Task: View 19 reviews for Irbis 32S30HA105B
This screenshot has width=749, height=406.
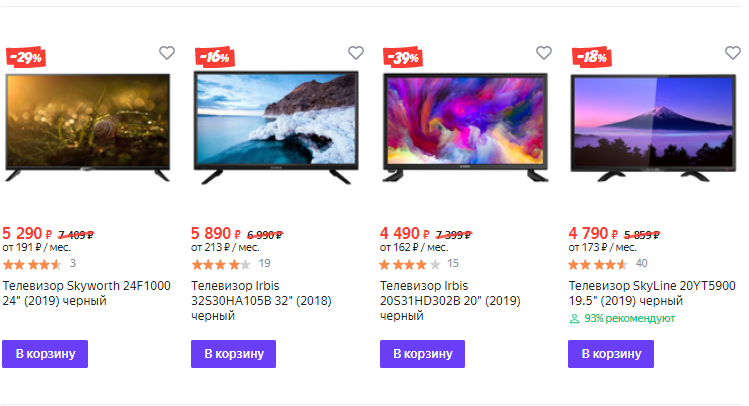Action: click(264, 264)
